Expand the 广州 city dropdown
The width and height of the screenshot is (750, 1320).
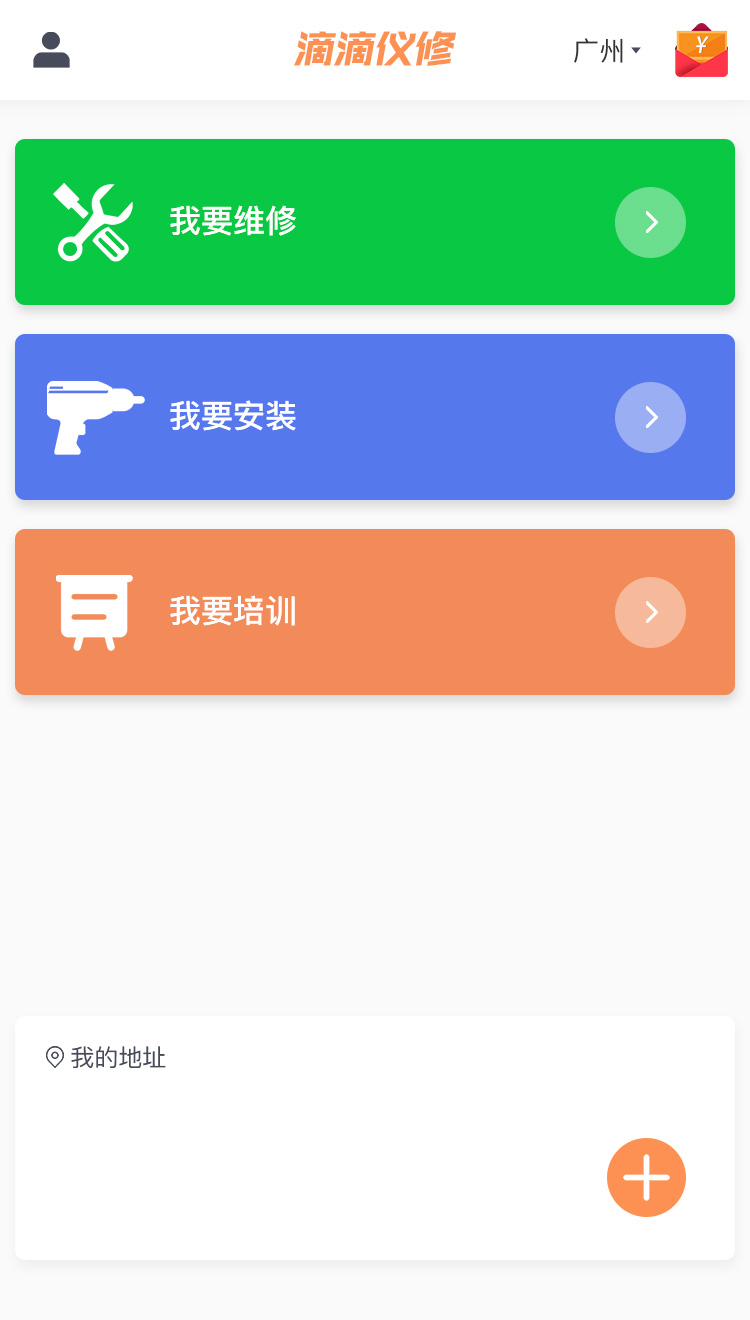point(606,51)
